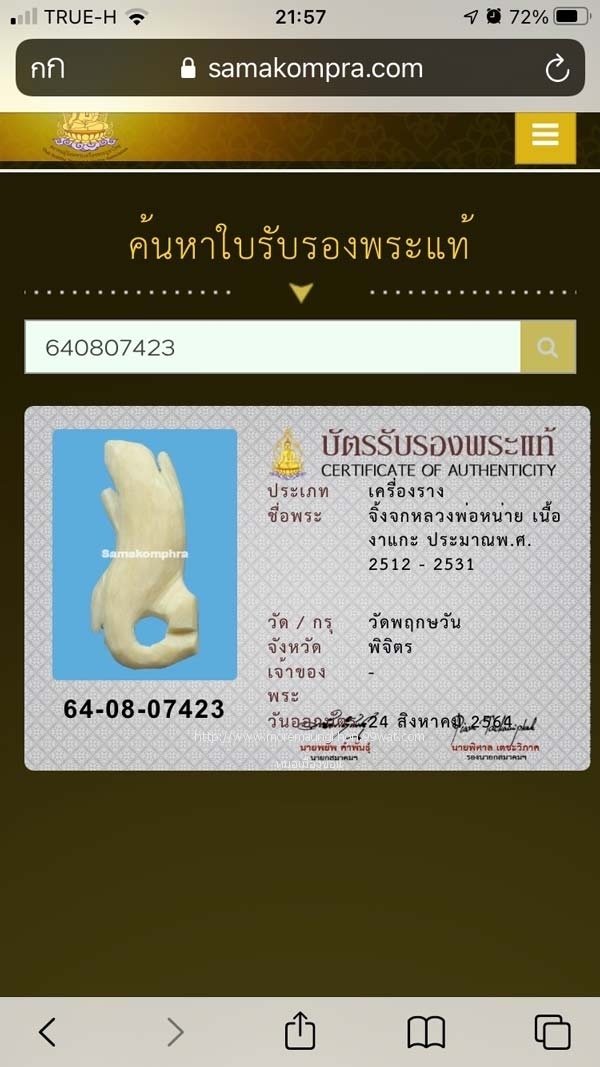Viewport: 600px width, 1067px height.
Task: Open the hamburger menu on samakompra site
Action: (545, 137)
